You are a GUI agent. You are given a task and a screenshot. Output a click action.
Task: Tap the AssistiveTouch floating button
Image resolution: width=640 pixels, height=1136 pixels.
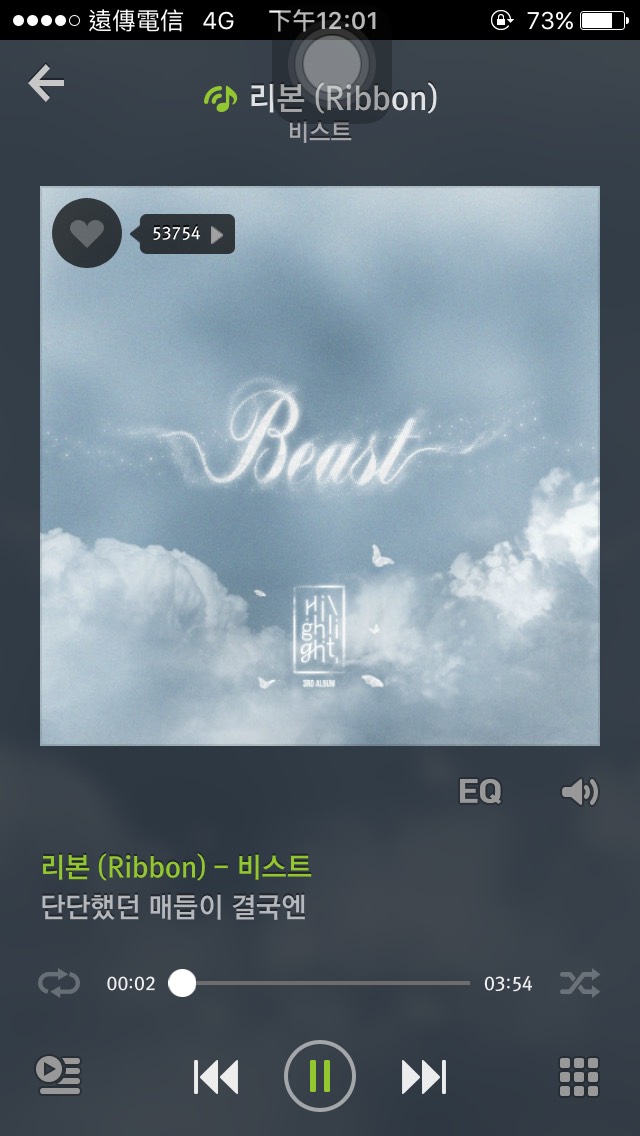click(330, 63)
